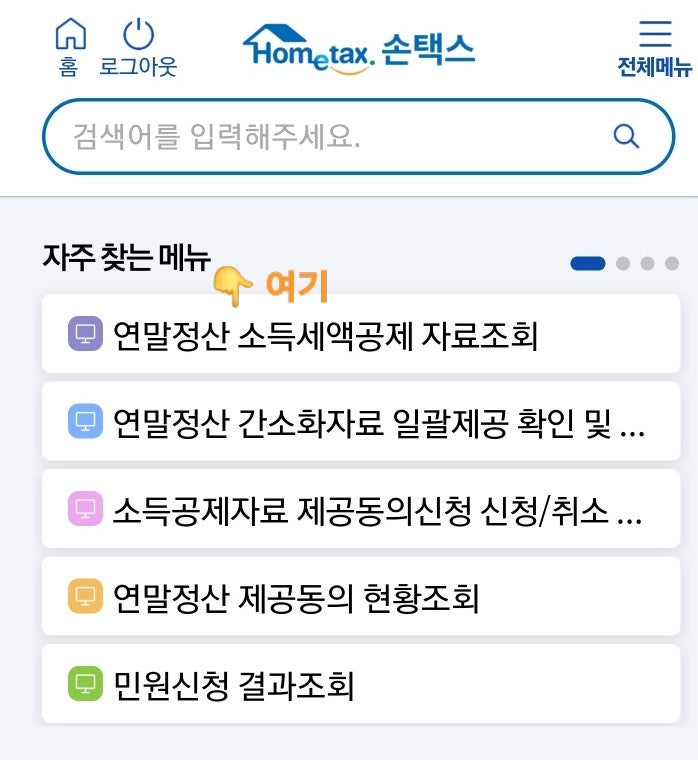Open 연말정산 소득세액공제 자료조회
Viewport: 698px width, 760px height.
pyautogui.click(x=361, y=333)
